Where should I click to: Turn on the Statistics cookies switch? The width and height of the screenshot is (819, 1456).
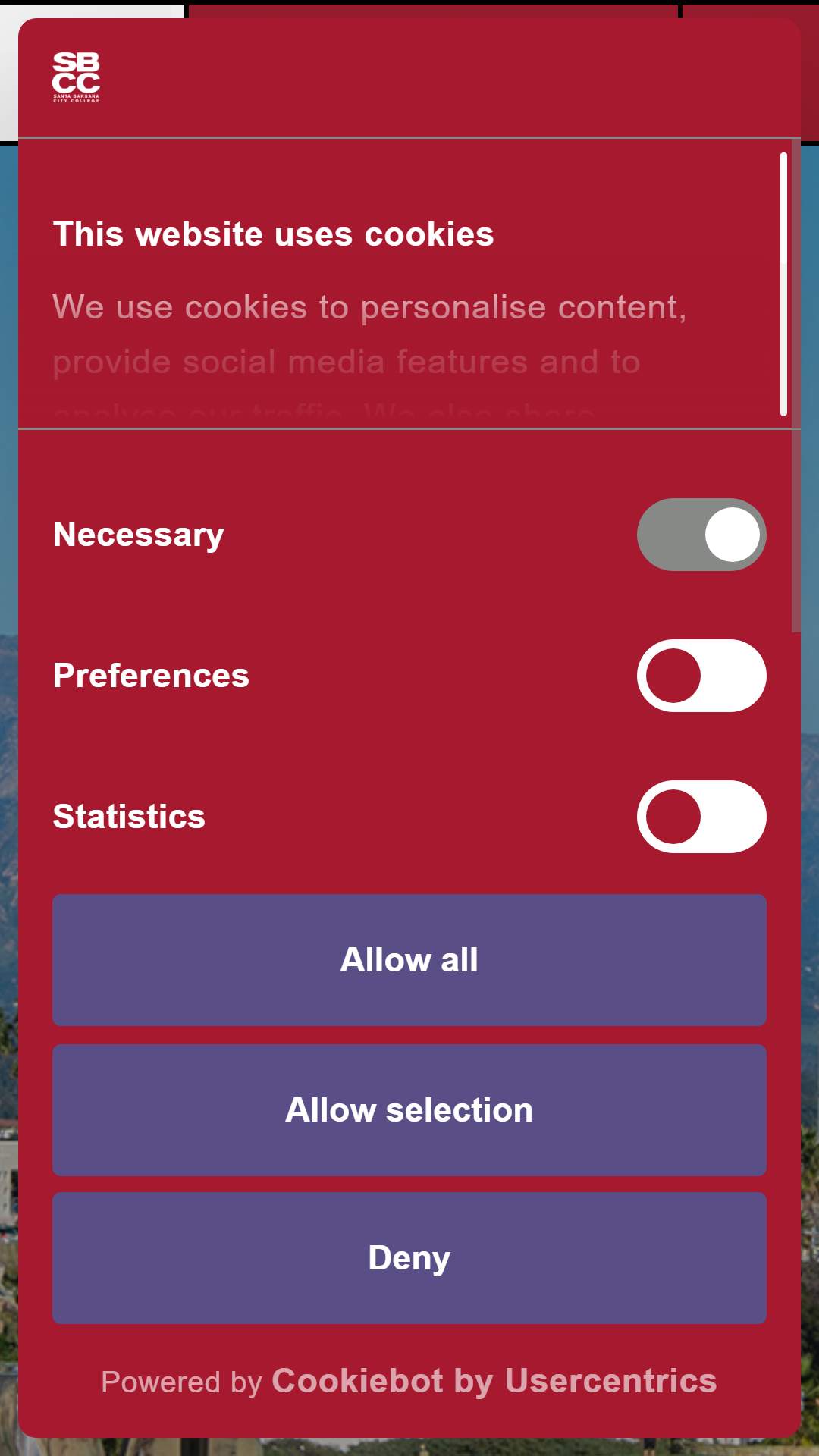click(701, 817)
